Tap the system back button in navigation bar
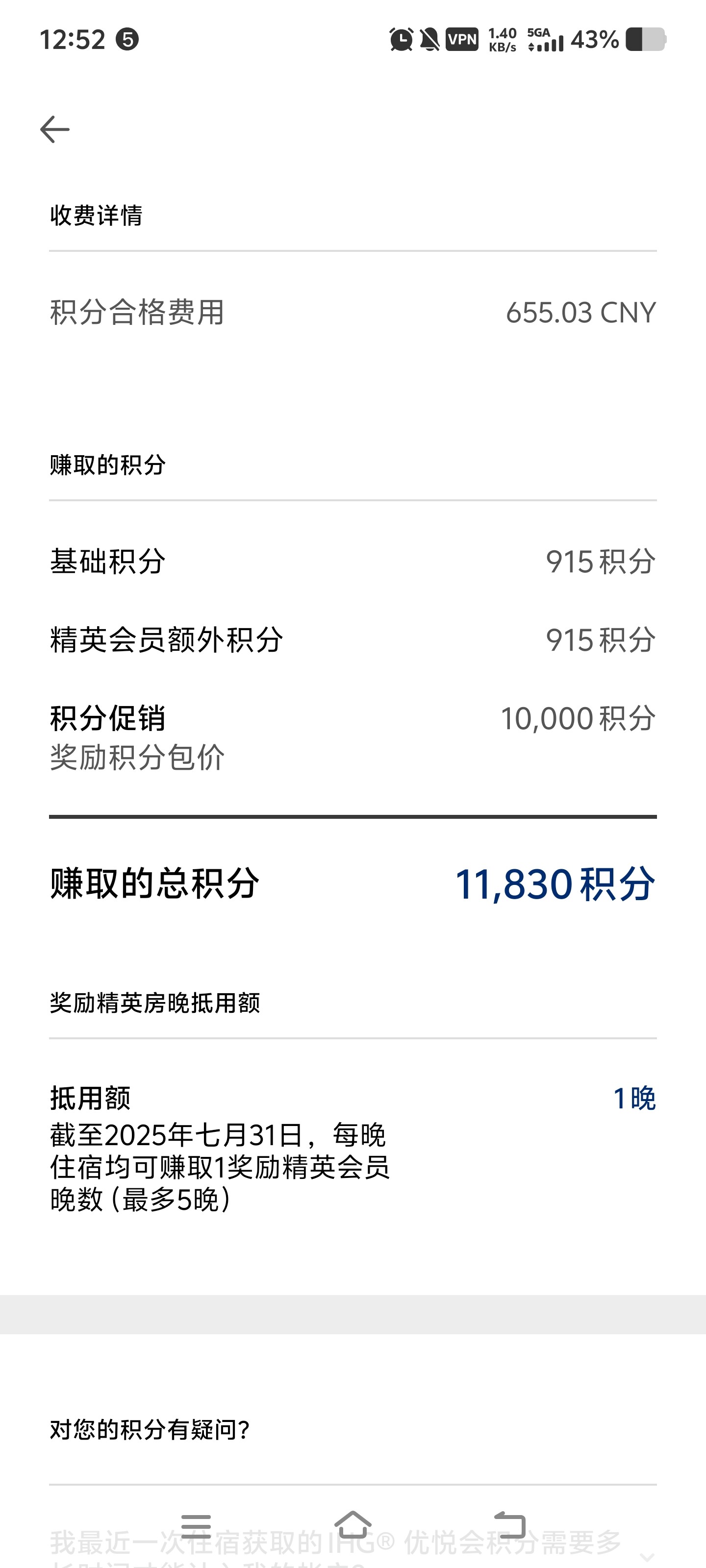The image size is (706, 1568). 509,1526
